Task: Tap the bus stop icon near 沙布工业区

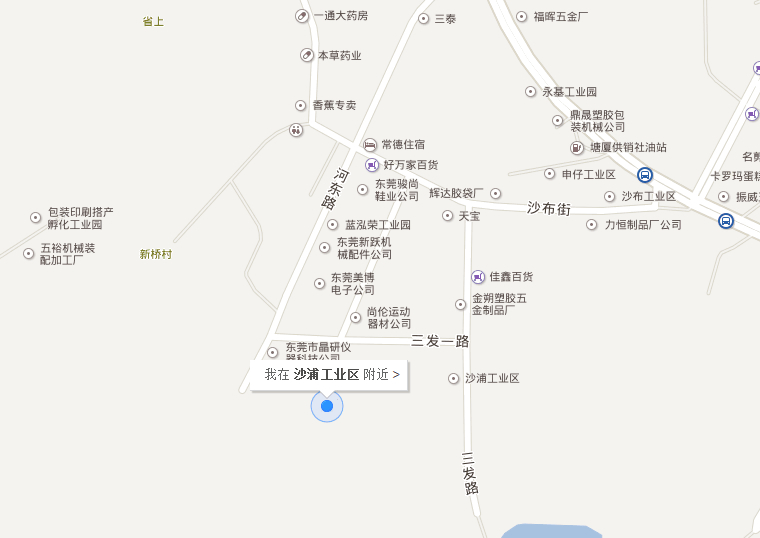Action: point(645,175)
